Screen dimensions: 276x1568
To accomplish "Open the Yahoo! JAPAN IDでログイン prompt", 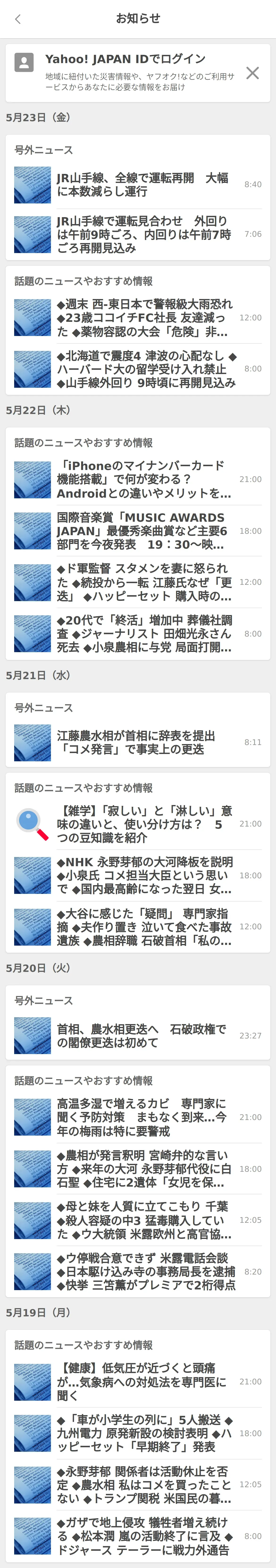I will [125, 60].
